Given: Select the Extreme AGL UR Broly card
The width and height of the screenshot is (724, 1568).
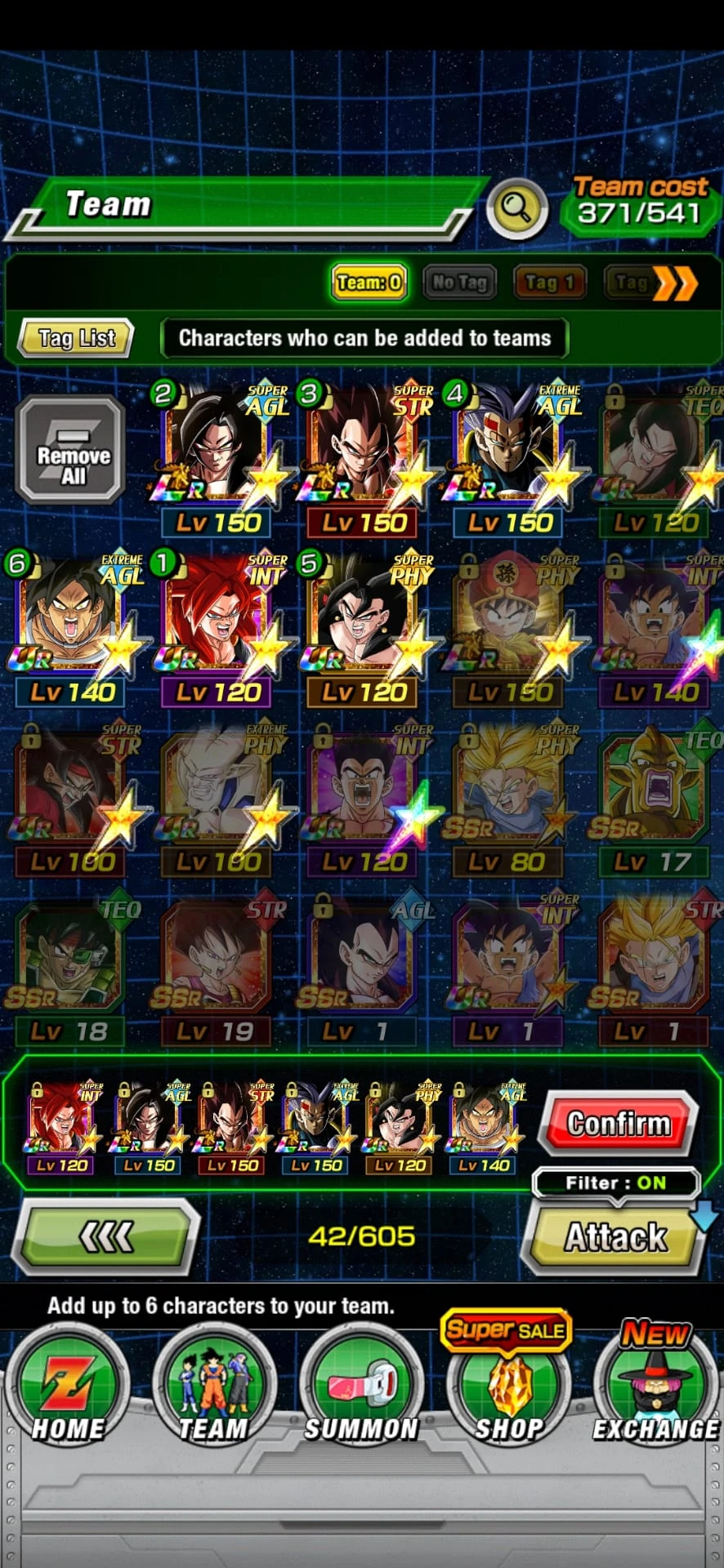Looking at the screenshot, I should tap(69, 621).
